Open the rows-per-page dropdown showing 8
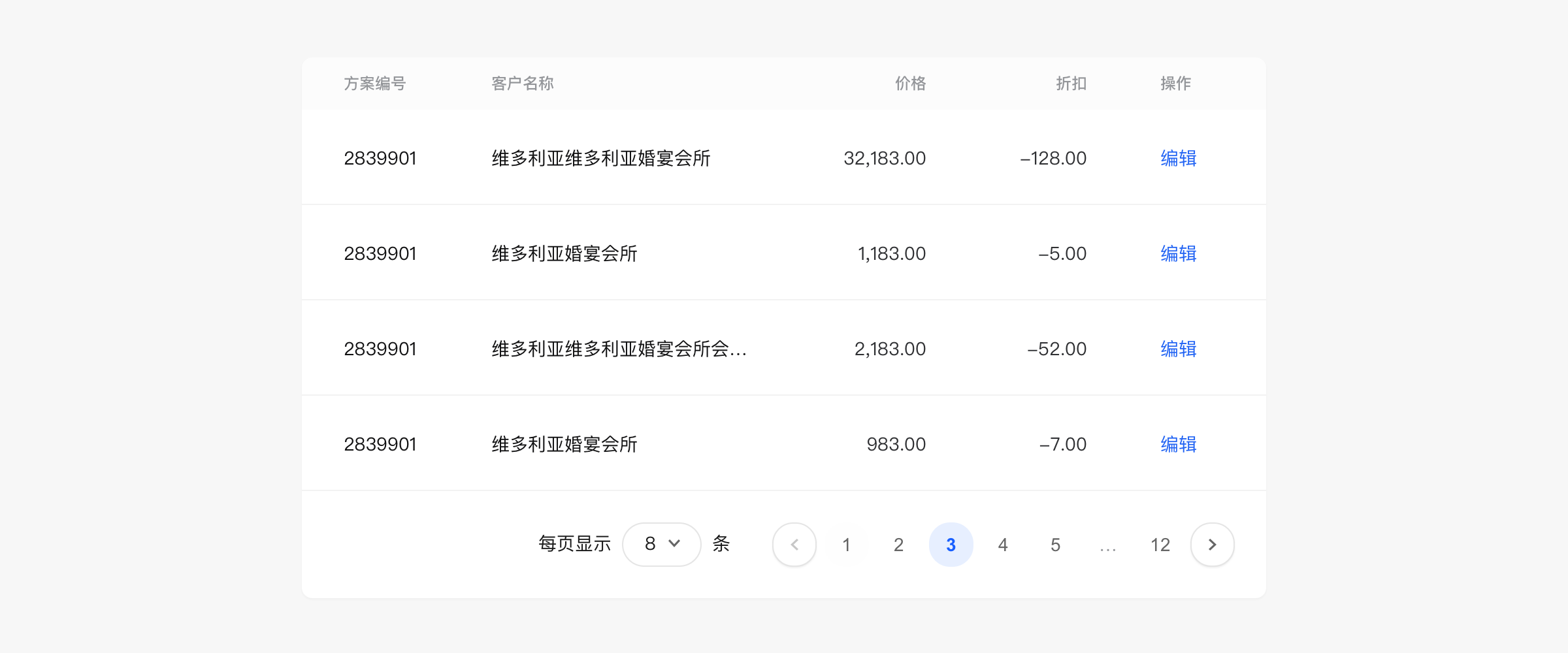This screenshot has height=653, width=1568. click(661, 544)
